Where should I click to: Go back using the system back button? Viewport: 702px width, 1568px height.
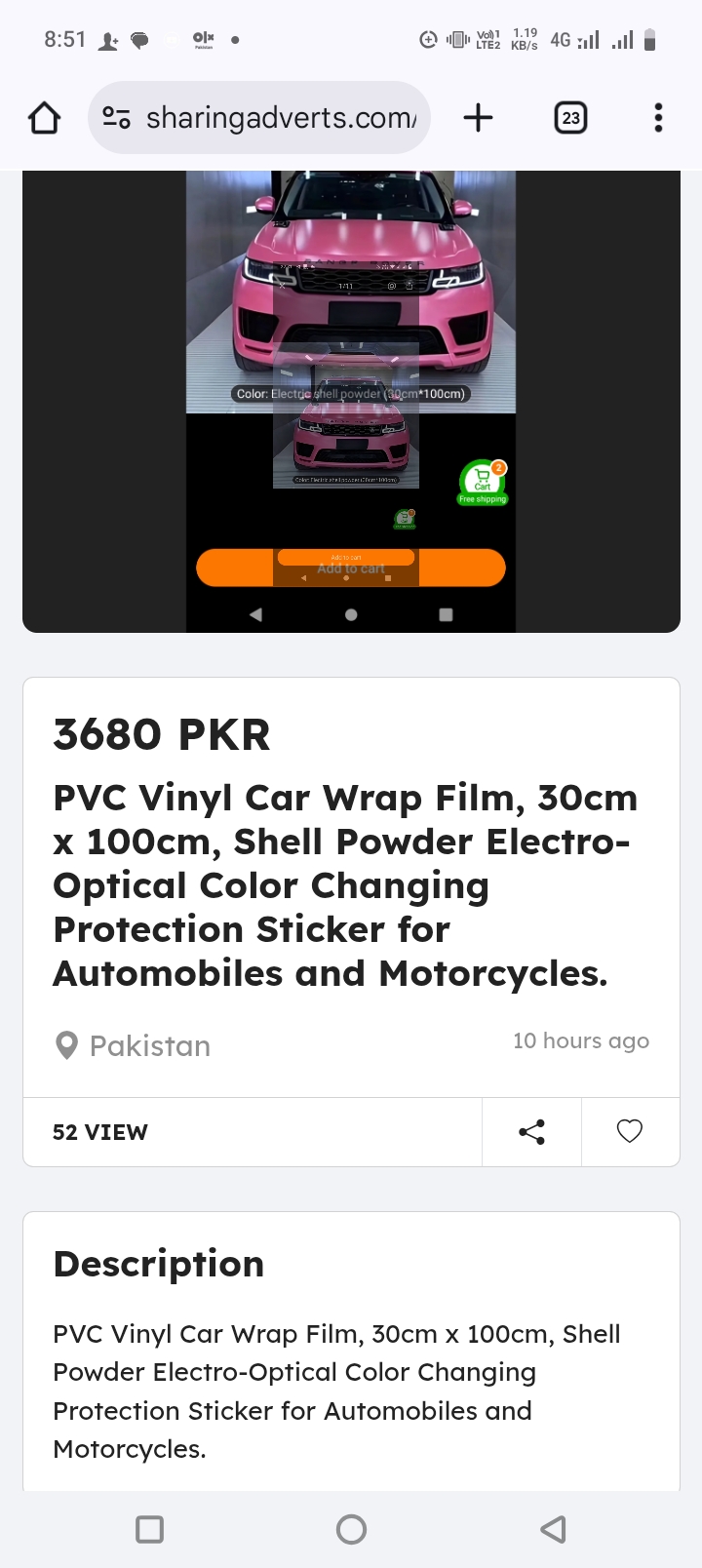(x=553, y=1529)
